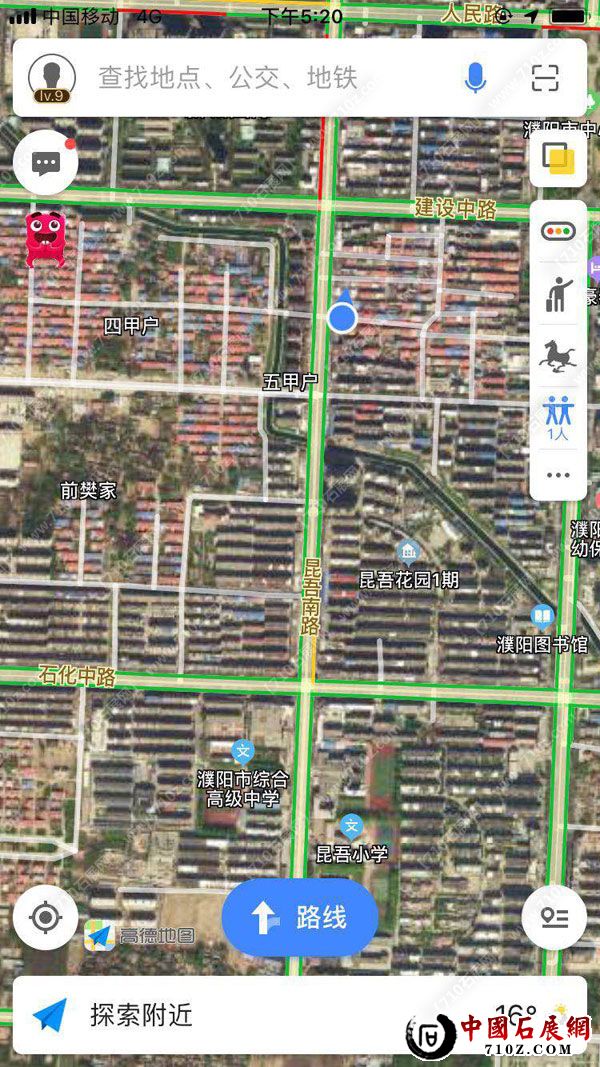Select the 濮阳市综合高级中学 marker
Viewport: 600px width, 1067px height.
pos(243,751)
